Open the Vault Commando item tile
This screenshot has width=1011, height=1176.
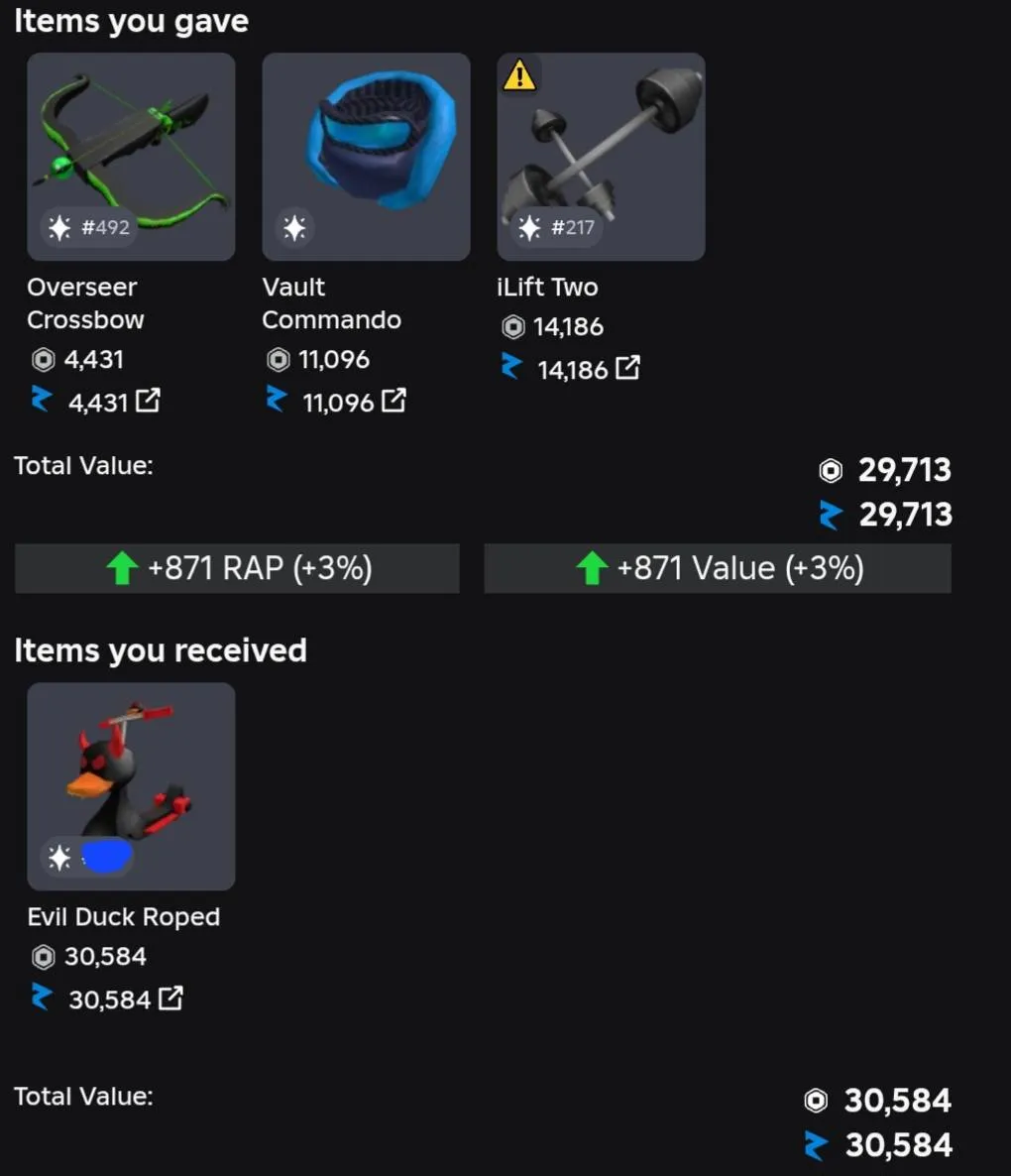point(366,157)
